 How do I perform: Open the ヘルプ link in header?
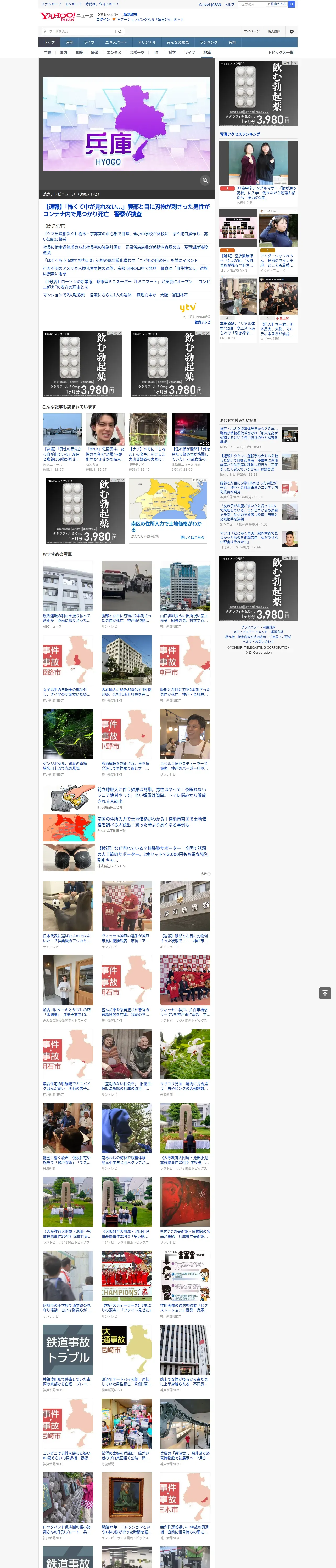[x=229, y=4]
